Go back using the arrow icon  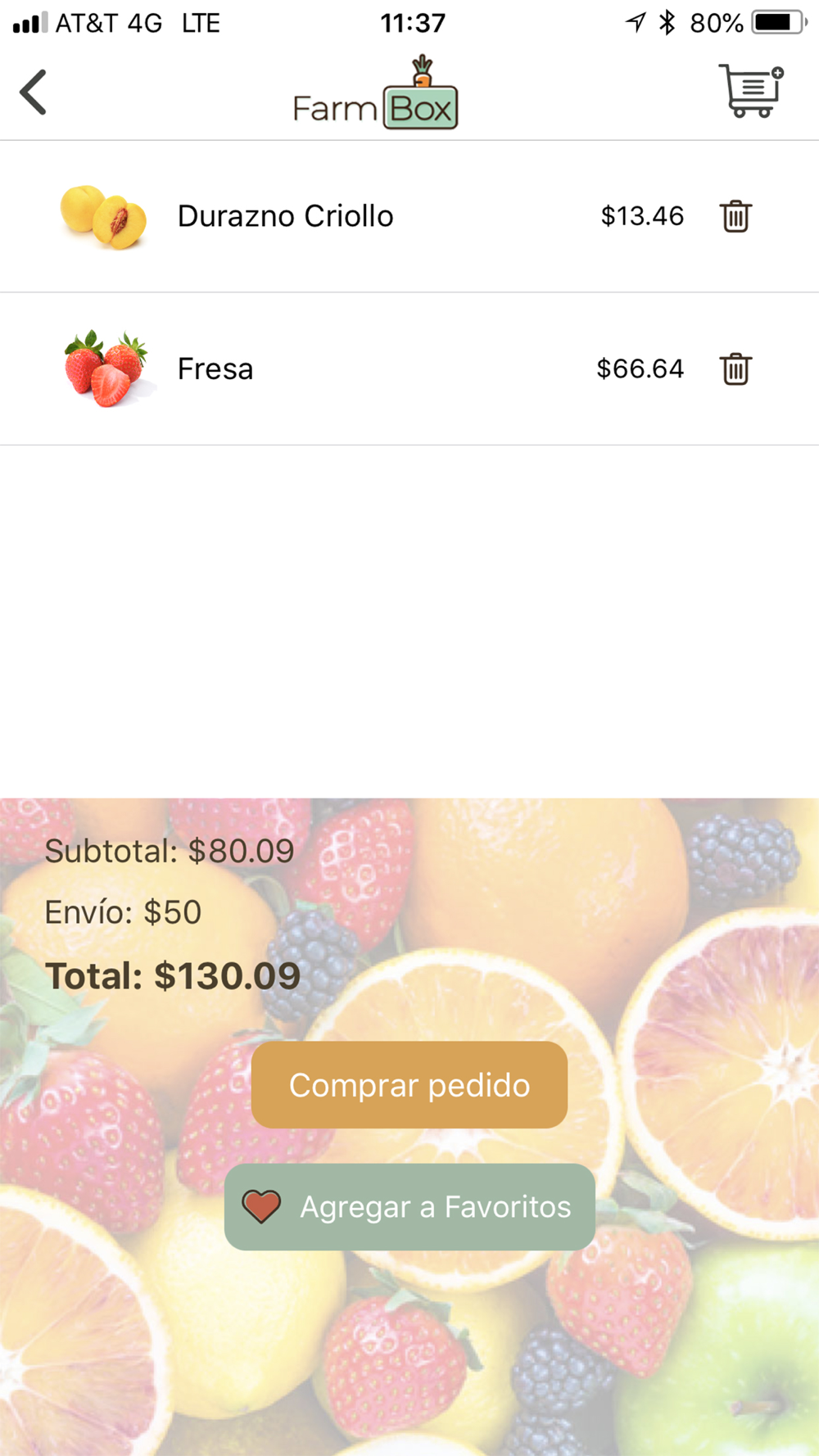[34, 92]
